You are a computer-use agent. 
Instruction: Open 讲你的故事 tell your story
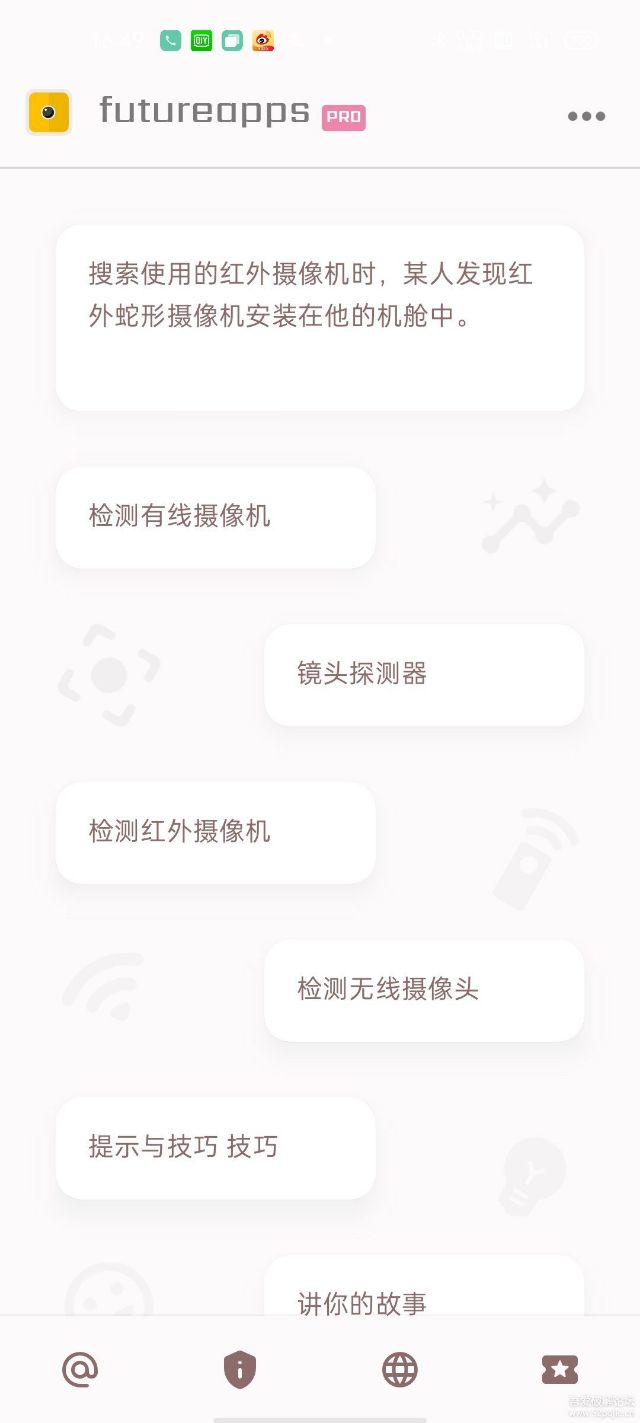[424, 1286]
